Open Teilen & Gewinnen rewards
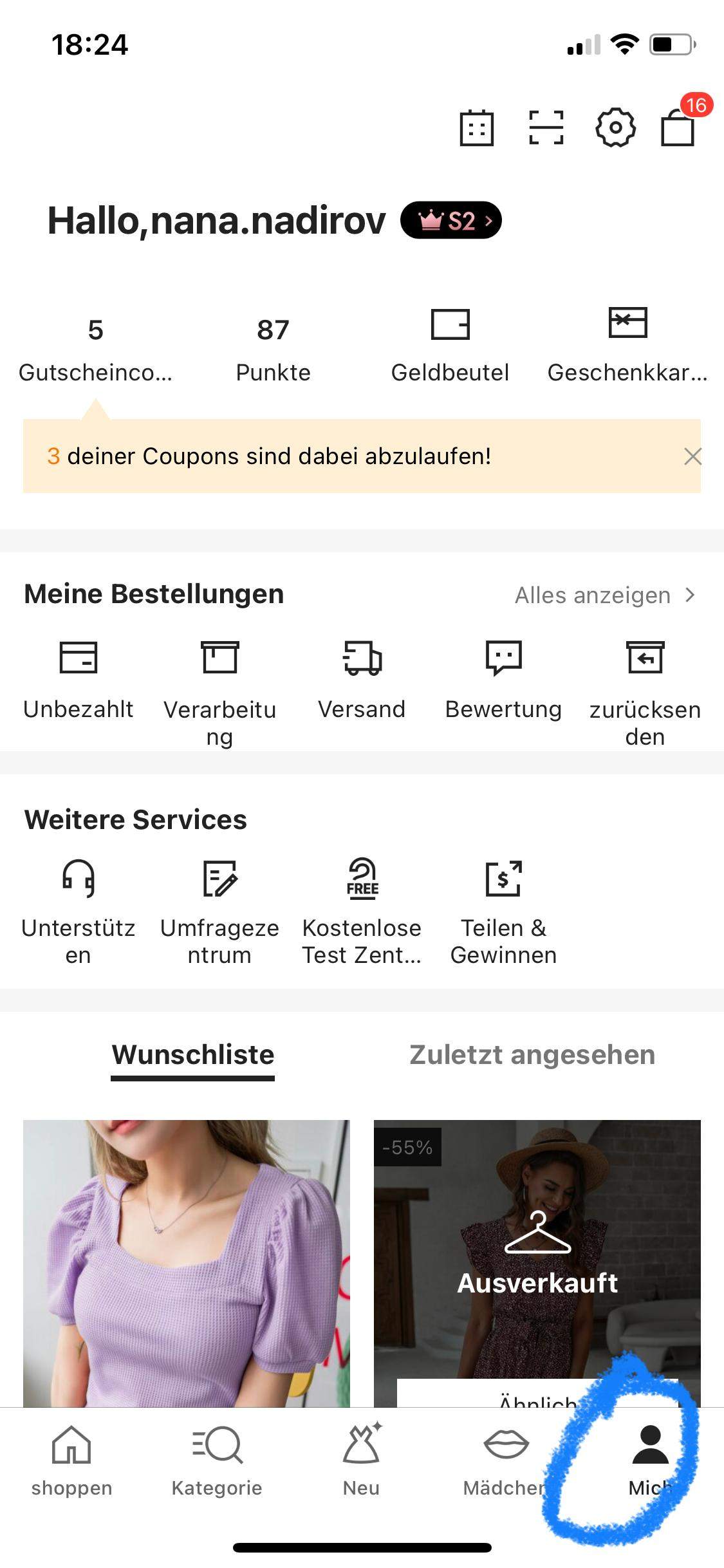 tap(504, 908)
